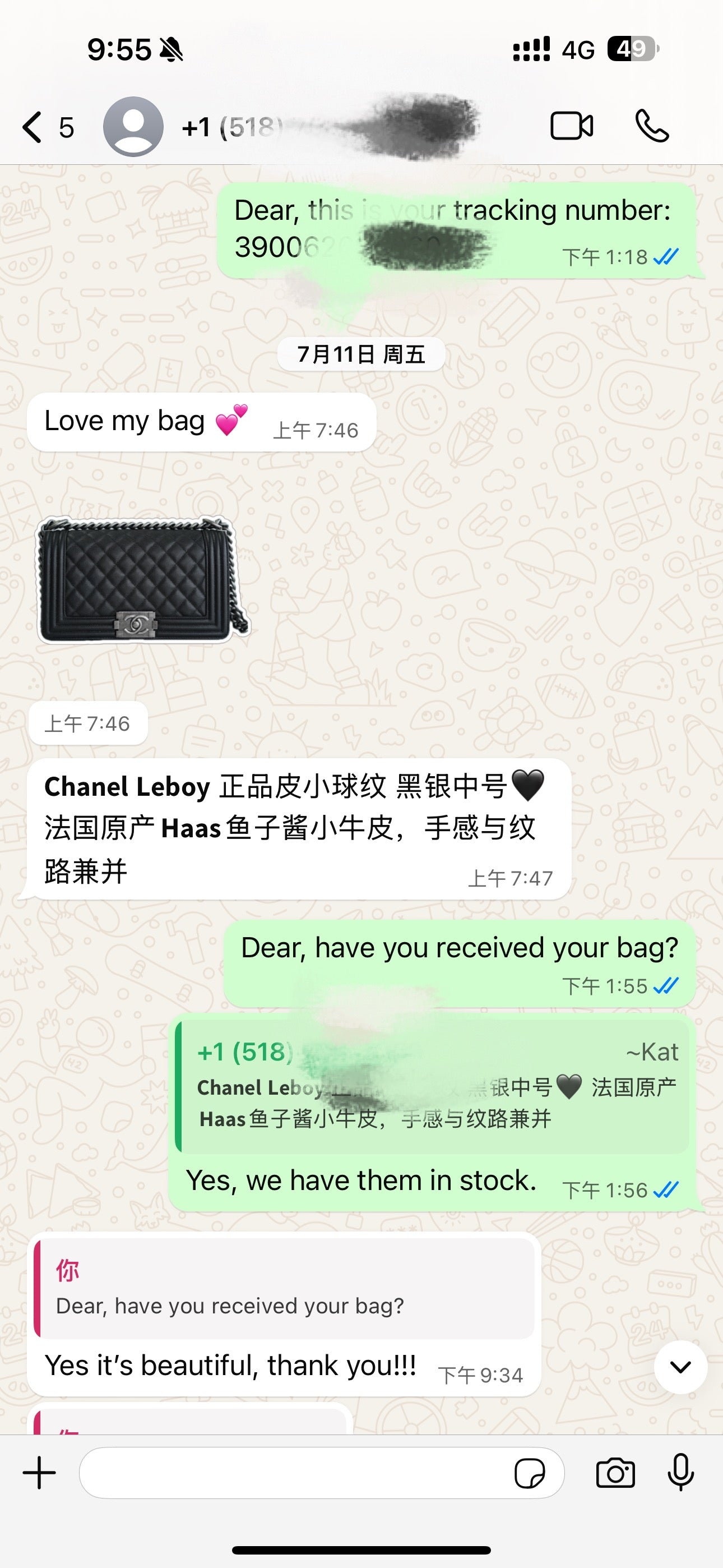The width and height of the screenshot is (723, 1568).
Task: Open the attachment plus menu
Action: (x=40, y=1473)
